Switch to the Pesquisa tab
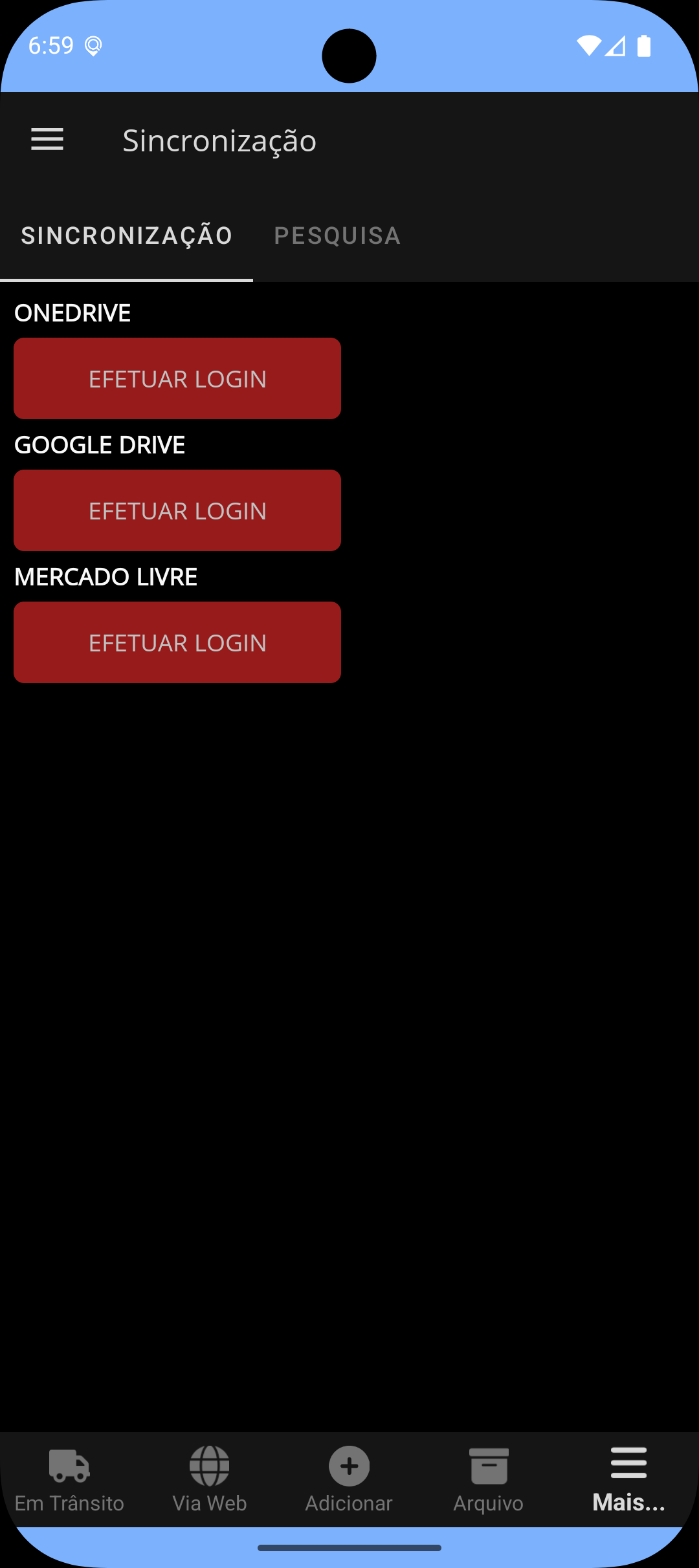699x1568 pixels. (337, 235)
